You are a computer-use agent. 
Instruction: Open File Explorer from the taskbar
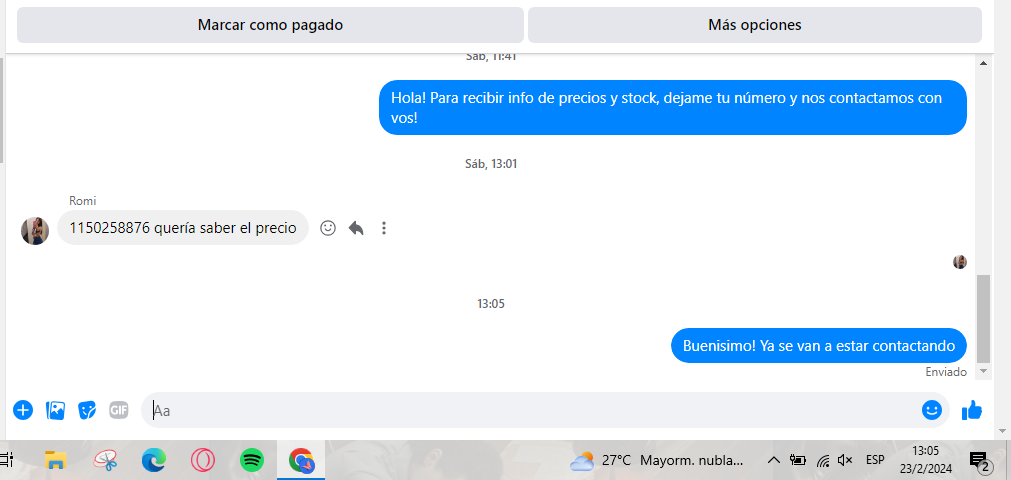pyautogui.click(x=56, y=460)
